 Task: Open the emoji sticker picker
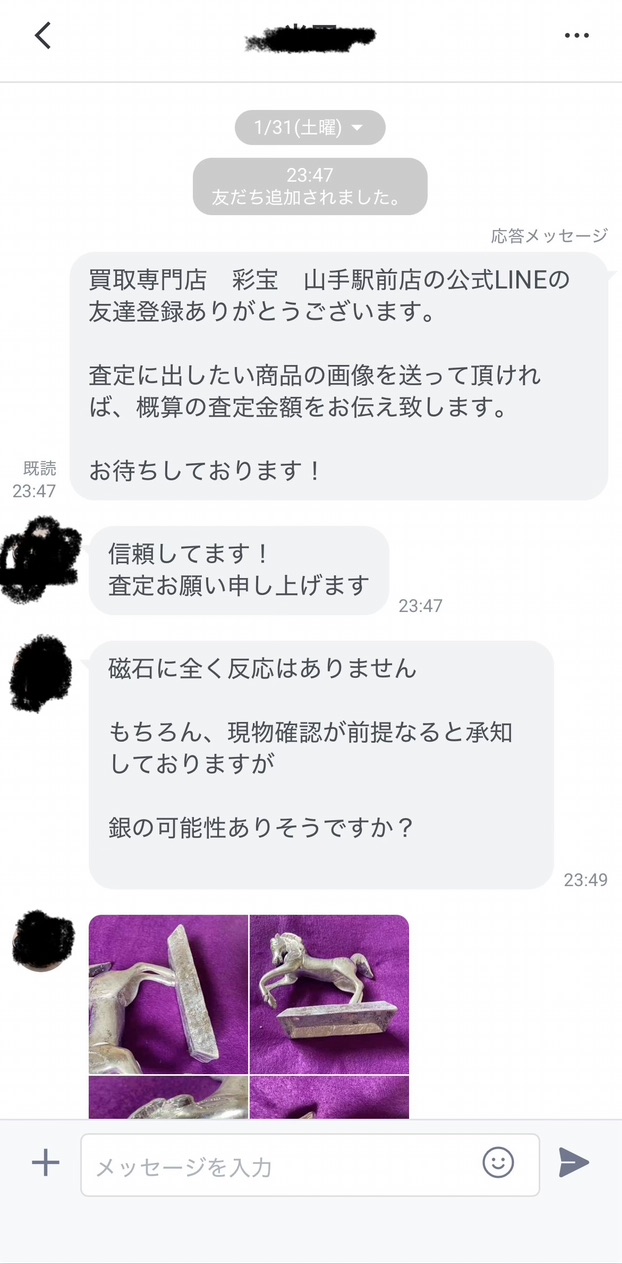pyautogui.click(x=498, y=1162)
